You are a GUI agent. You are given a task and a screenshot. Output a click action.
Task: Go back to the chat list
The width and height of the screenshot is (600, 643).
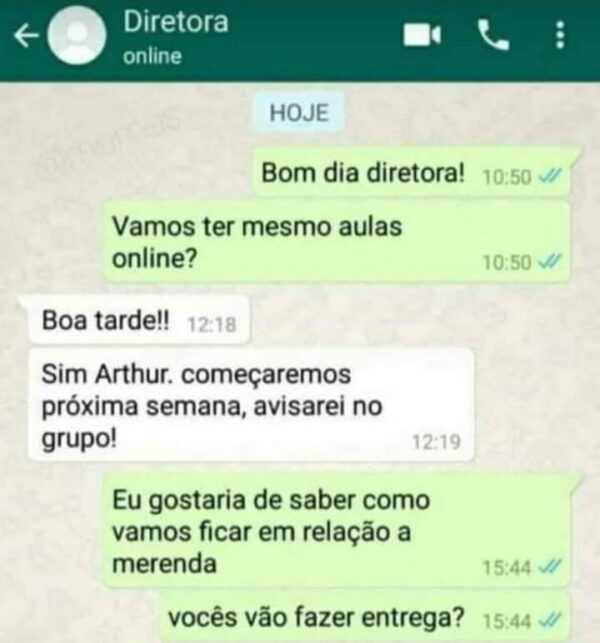(x=27, y=36)
